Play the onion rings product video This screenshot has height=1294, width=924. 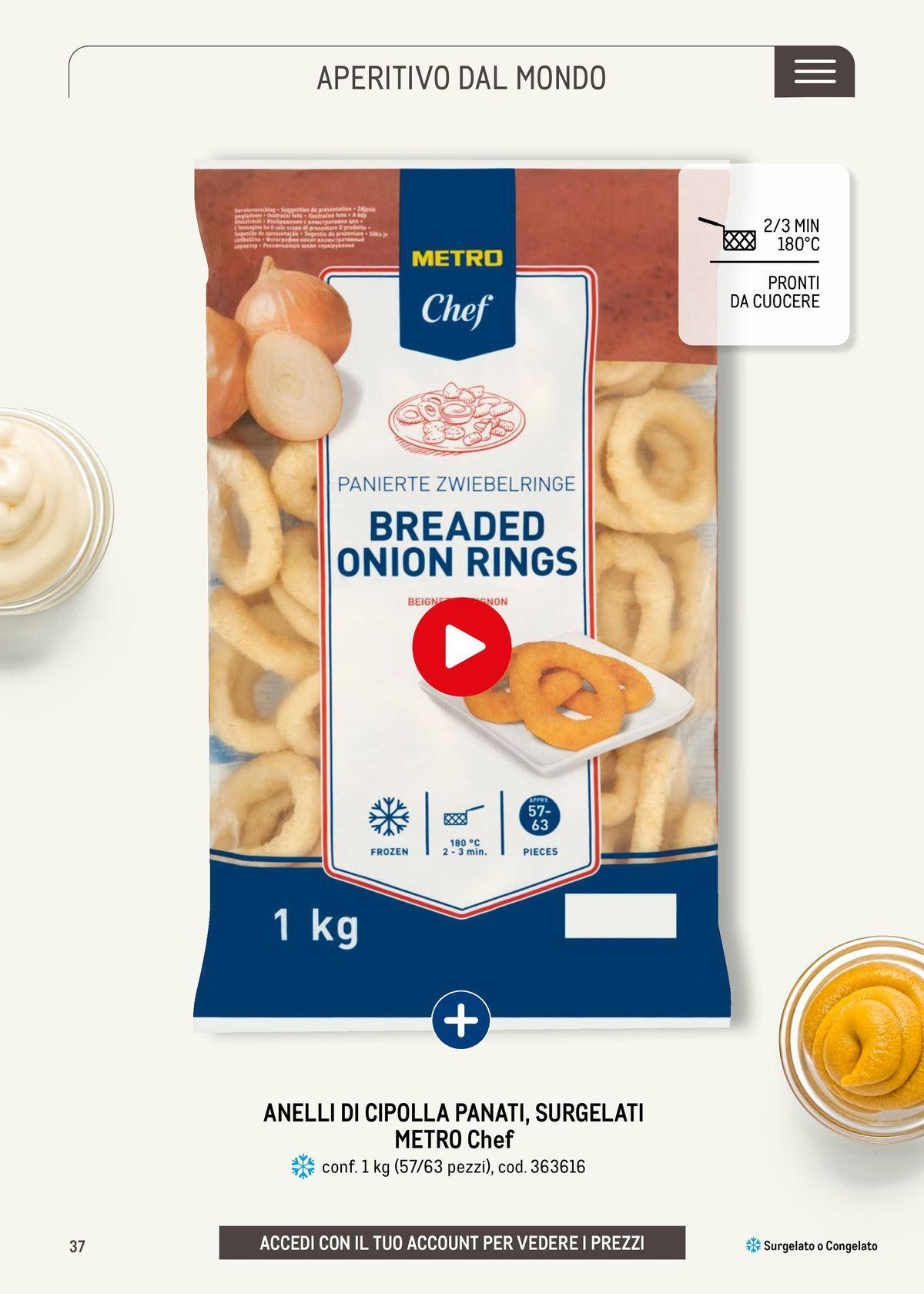click(462, 647)
